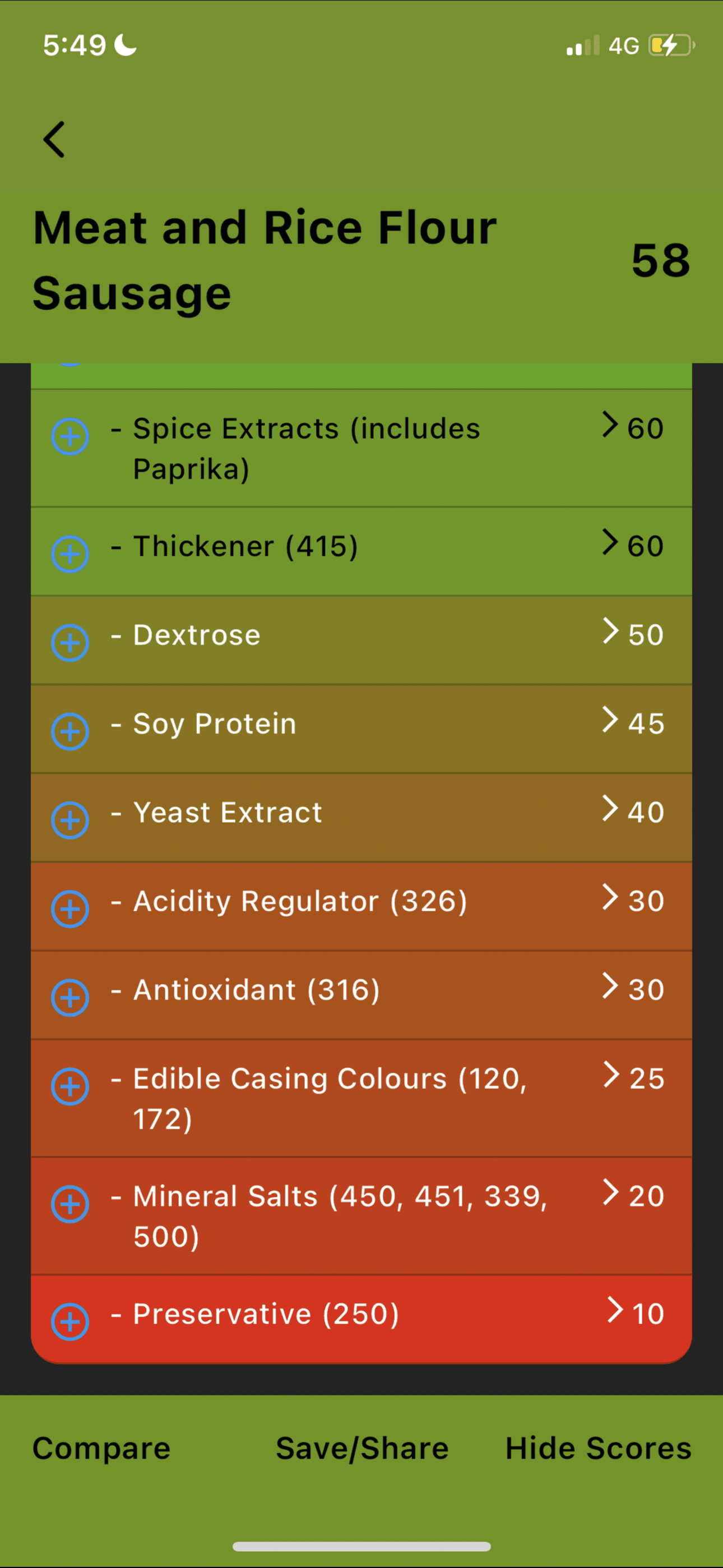Expand the Preservative (250) plus icon
The image size is (723, 1568).
[70, 1321]
